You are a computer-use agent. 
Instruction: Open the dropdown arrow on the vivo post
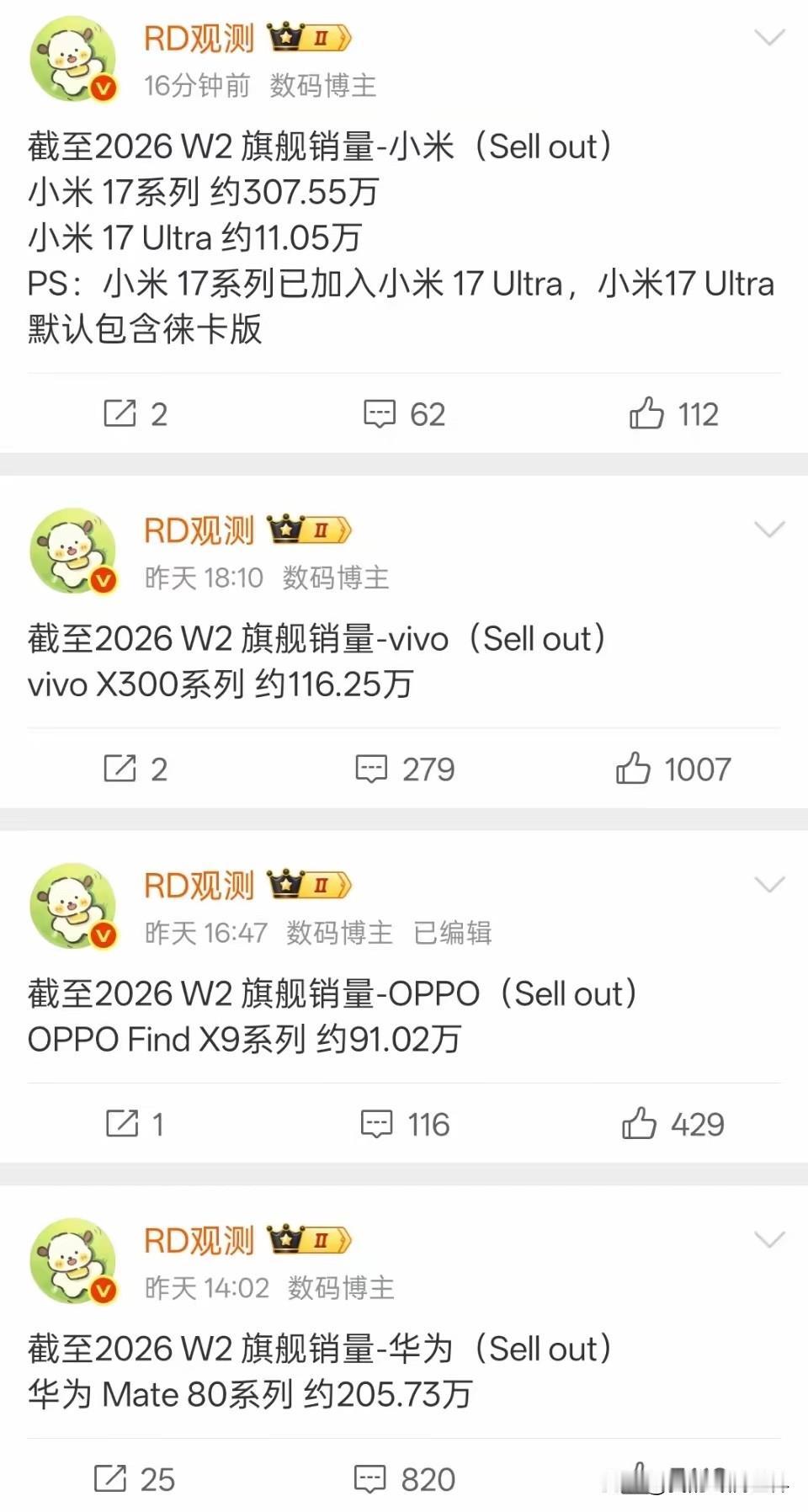768,530
